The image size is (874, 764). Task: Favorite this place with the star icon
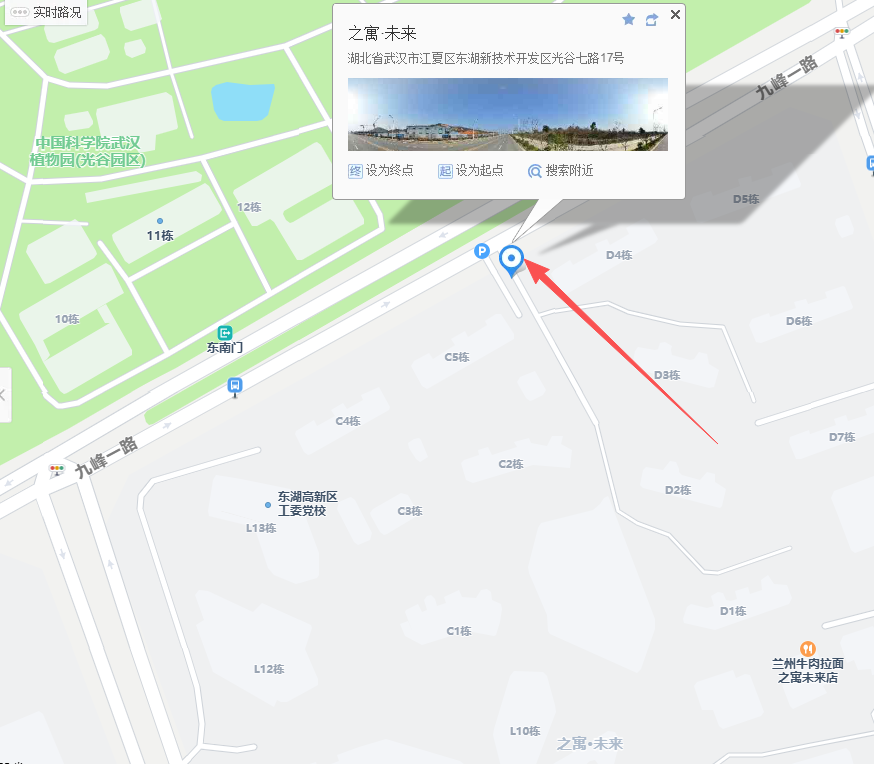coord(628,19)
